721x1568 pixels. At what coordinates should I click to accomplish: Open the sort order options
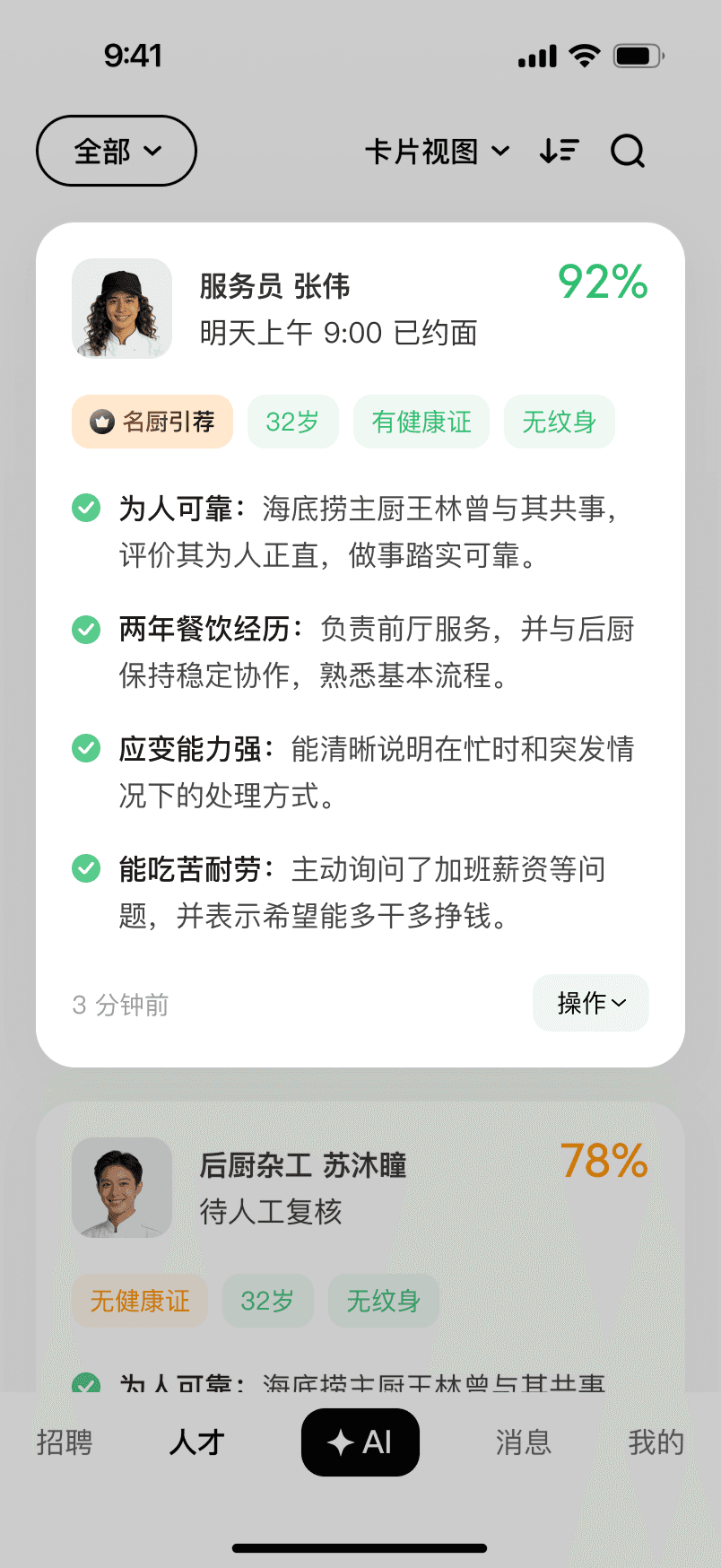(559, 152)
